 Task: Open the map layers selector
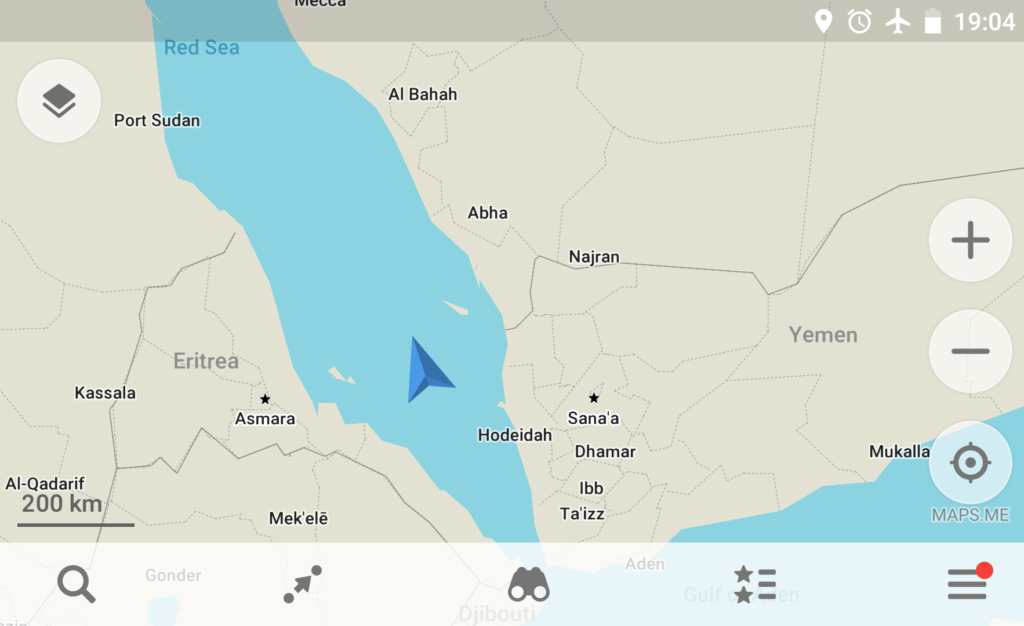pos(59,100)
